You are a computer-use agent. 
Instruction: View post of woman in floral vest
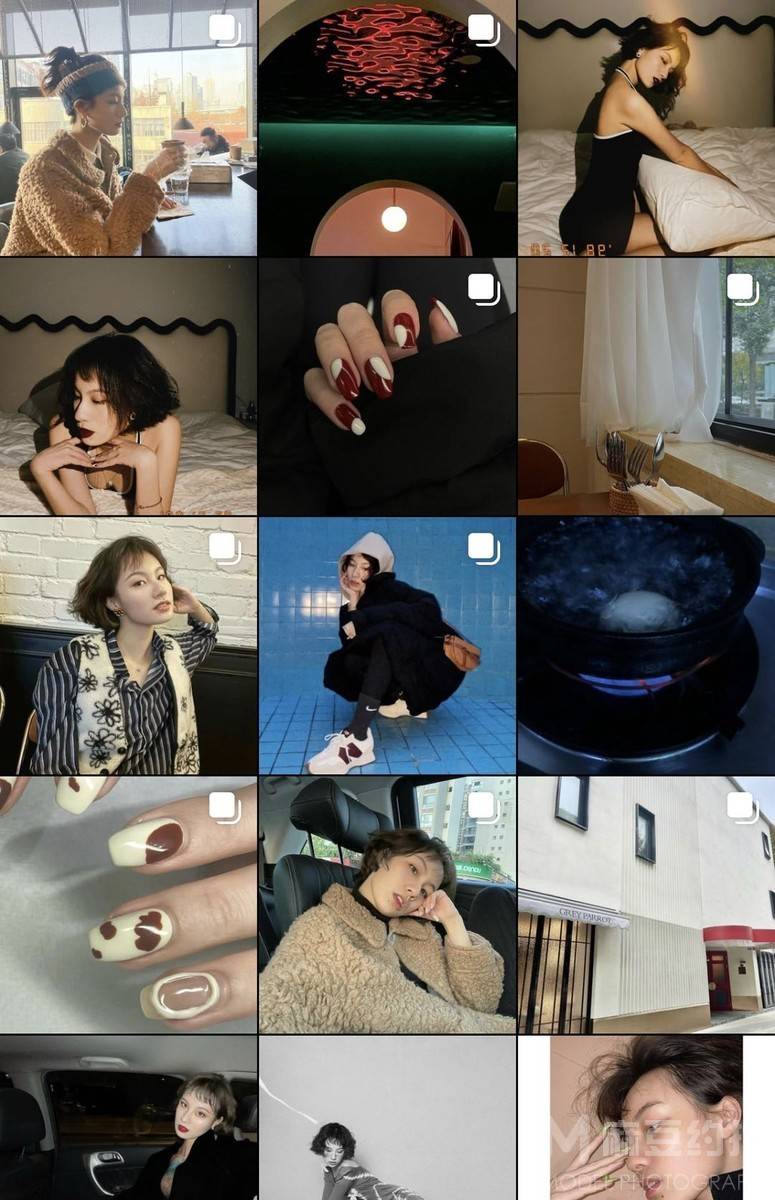coord(128,645)
